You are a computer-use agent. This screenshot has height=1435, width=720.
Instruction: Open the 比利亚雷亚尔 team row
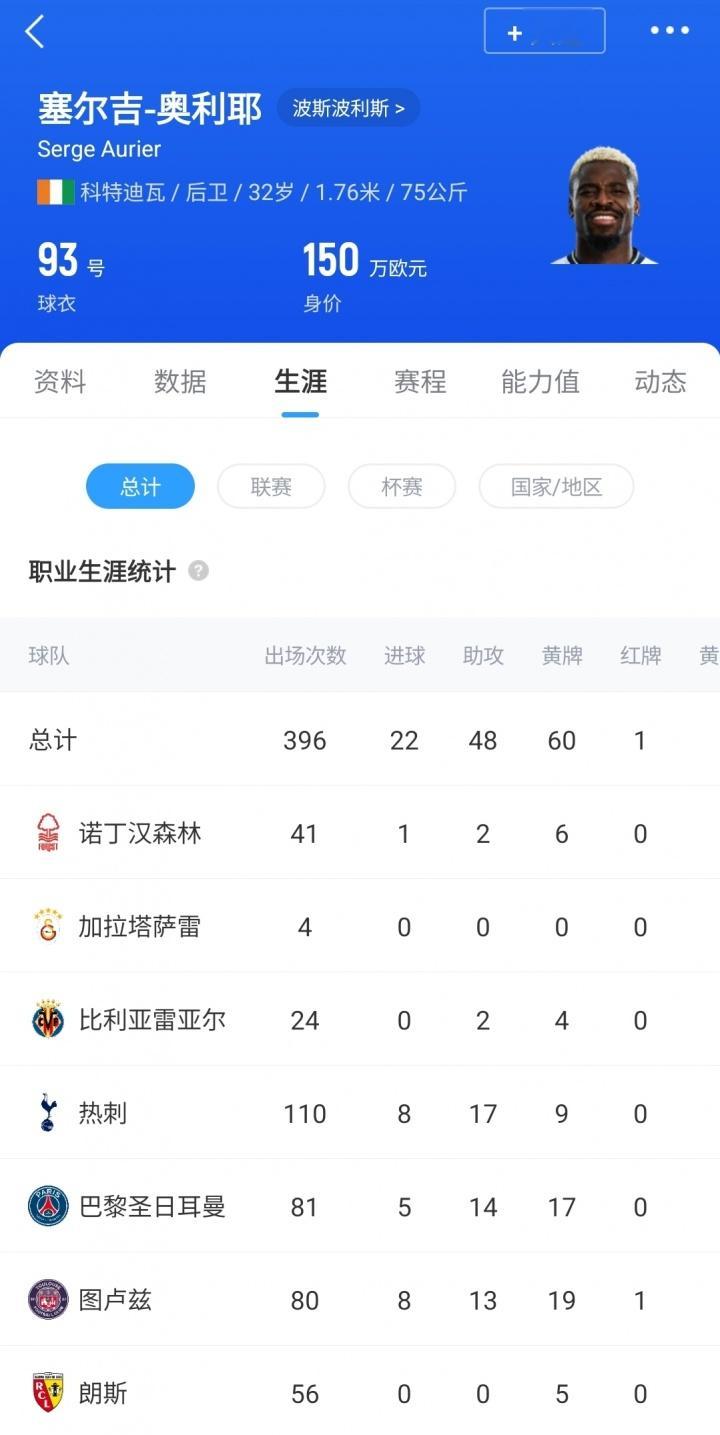click(360, 1020)
